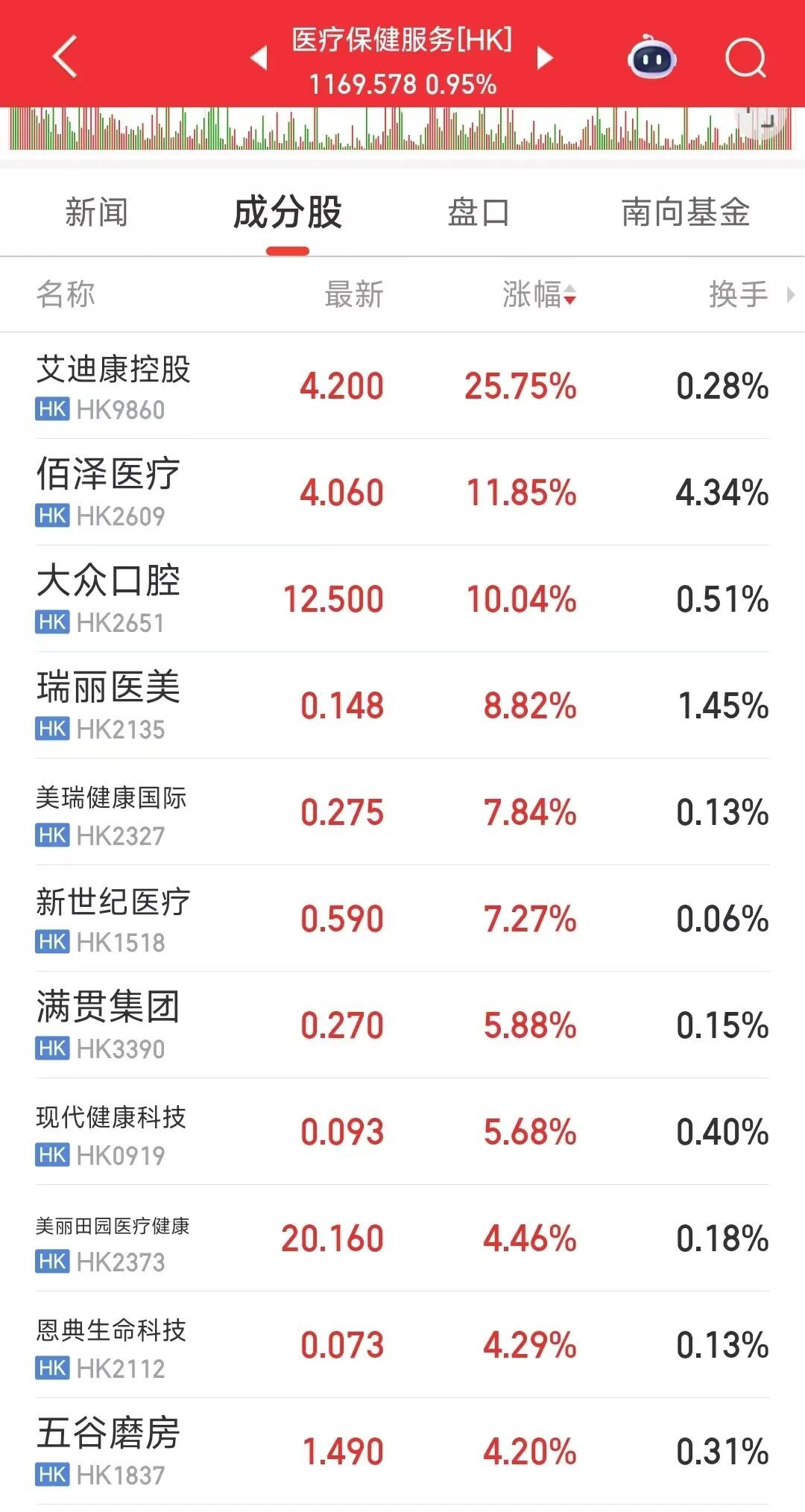This screenshot has height=1512, width=805.
Task: Switch to the next sector with right arrow
Action: (546, 57)
